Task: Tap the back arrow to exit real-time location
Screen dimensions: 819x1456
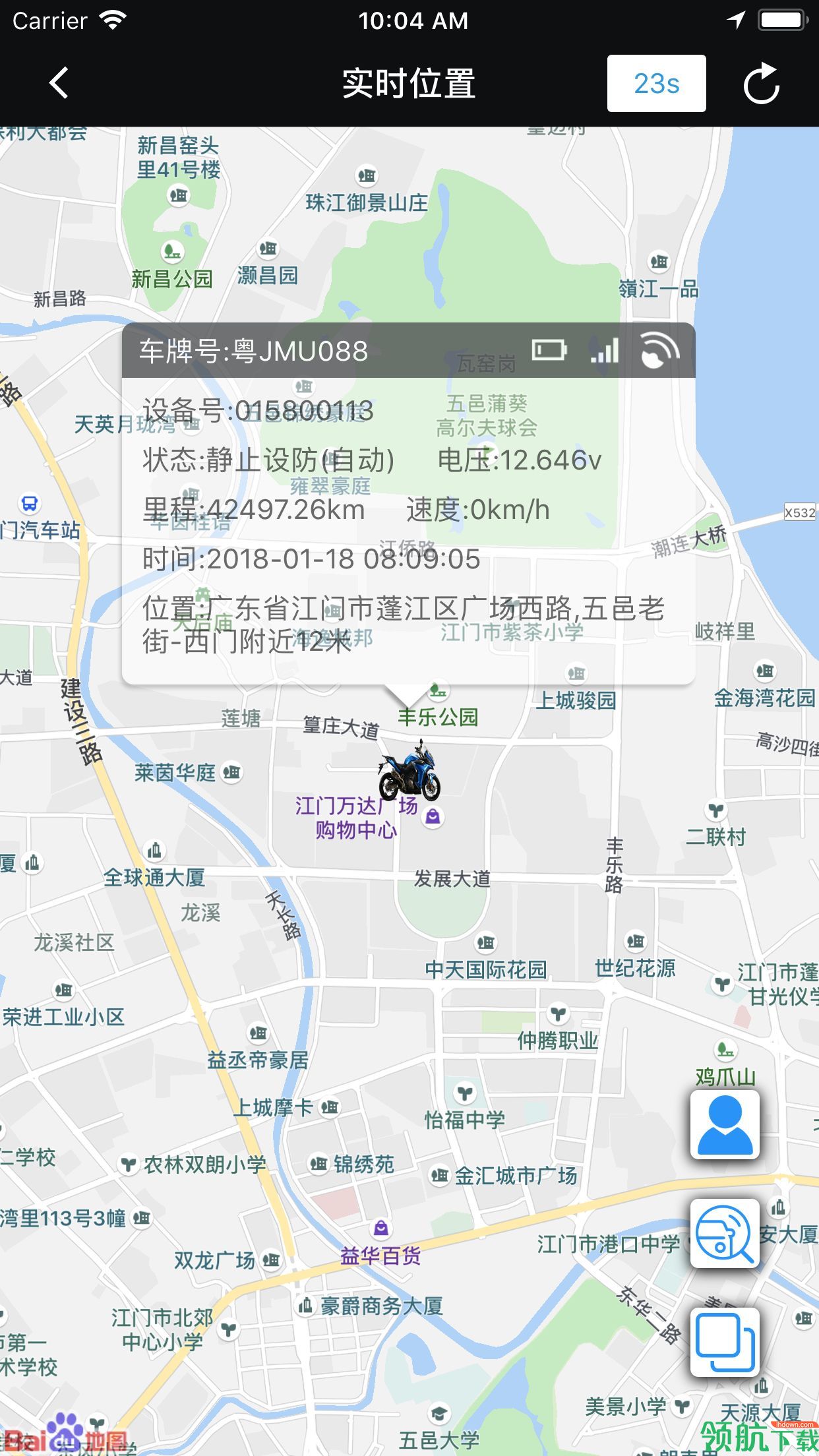Action: [59, 84]
